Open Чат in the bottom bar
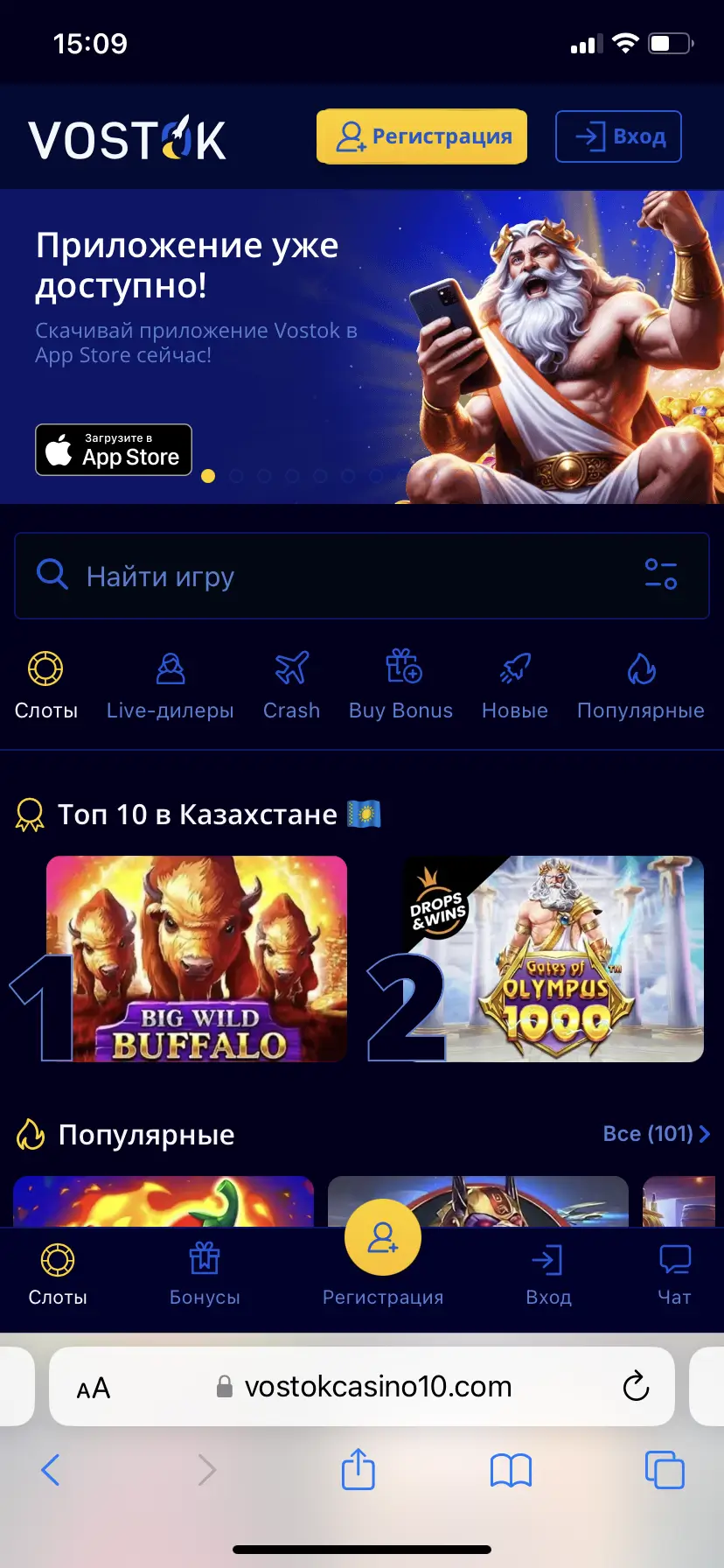This screenshot has width=724, height=1568. point(674,1274)
